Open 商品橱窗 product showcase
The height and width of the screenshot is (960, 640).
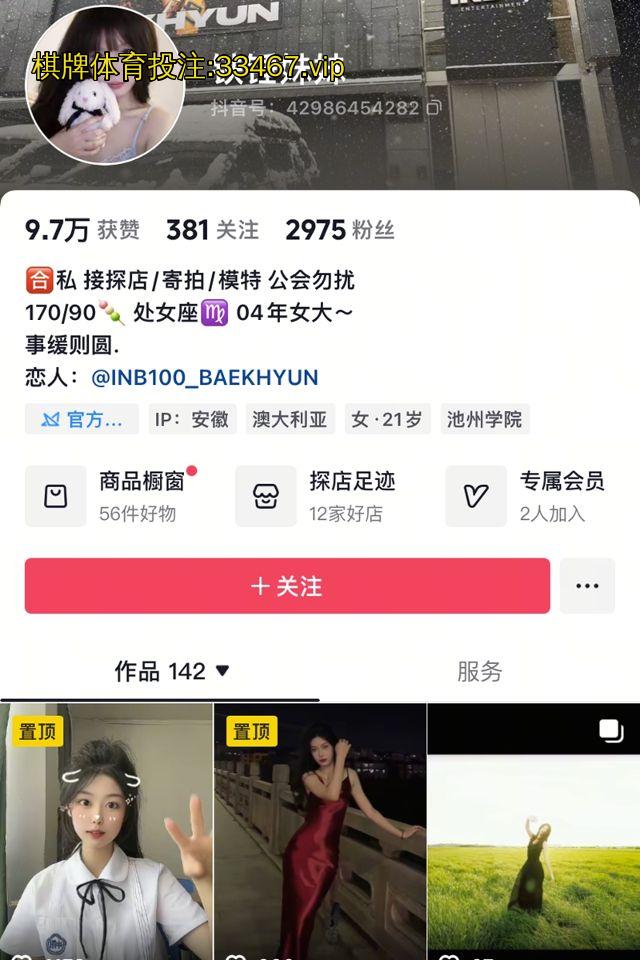click(112, 496)
